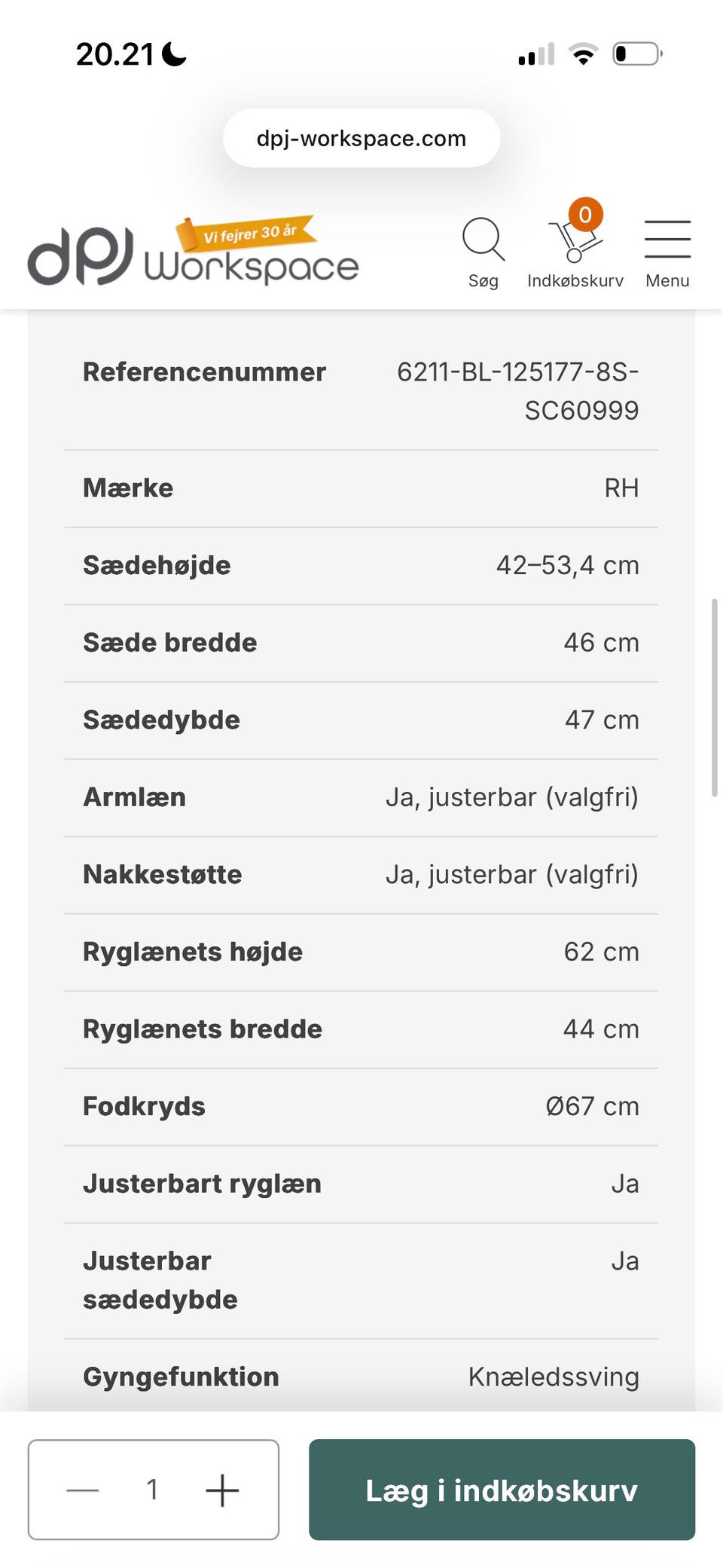Image resolution: width=723 pixels, height=1568 pixels.
Task: Click 'Ja' next to Justerbar sædedybde
Action: 627,1261
